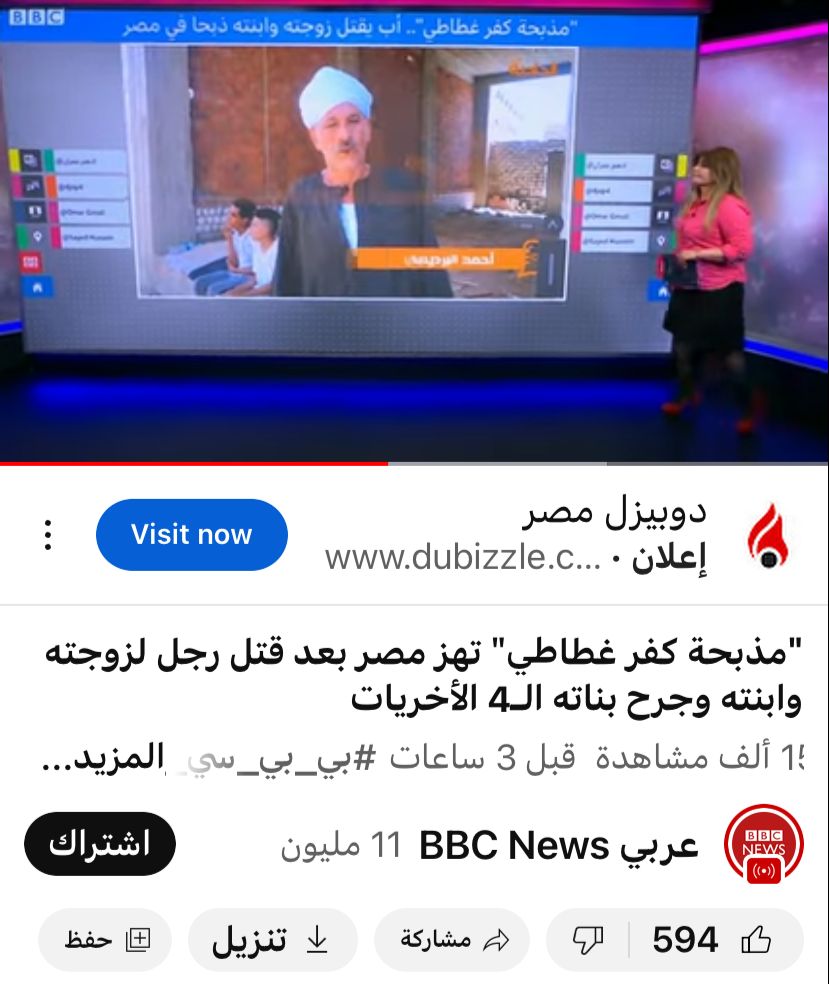
Task: Tap the video player to show controls
Action: point(414,232)
